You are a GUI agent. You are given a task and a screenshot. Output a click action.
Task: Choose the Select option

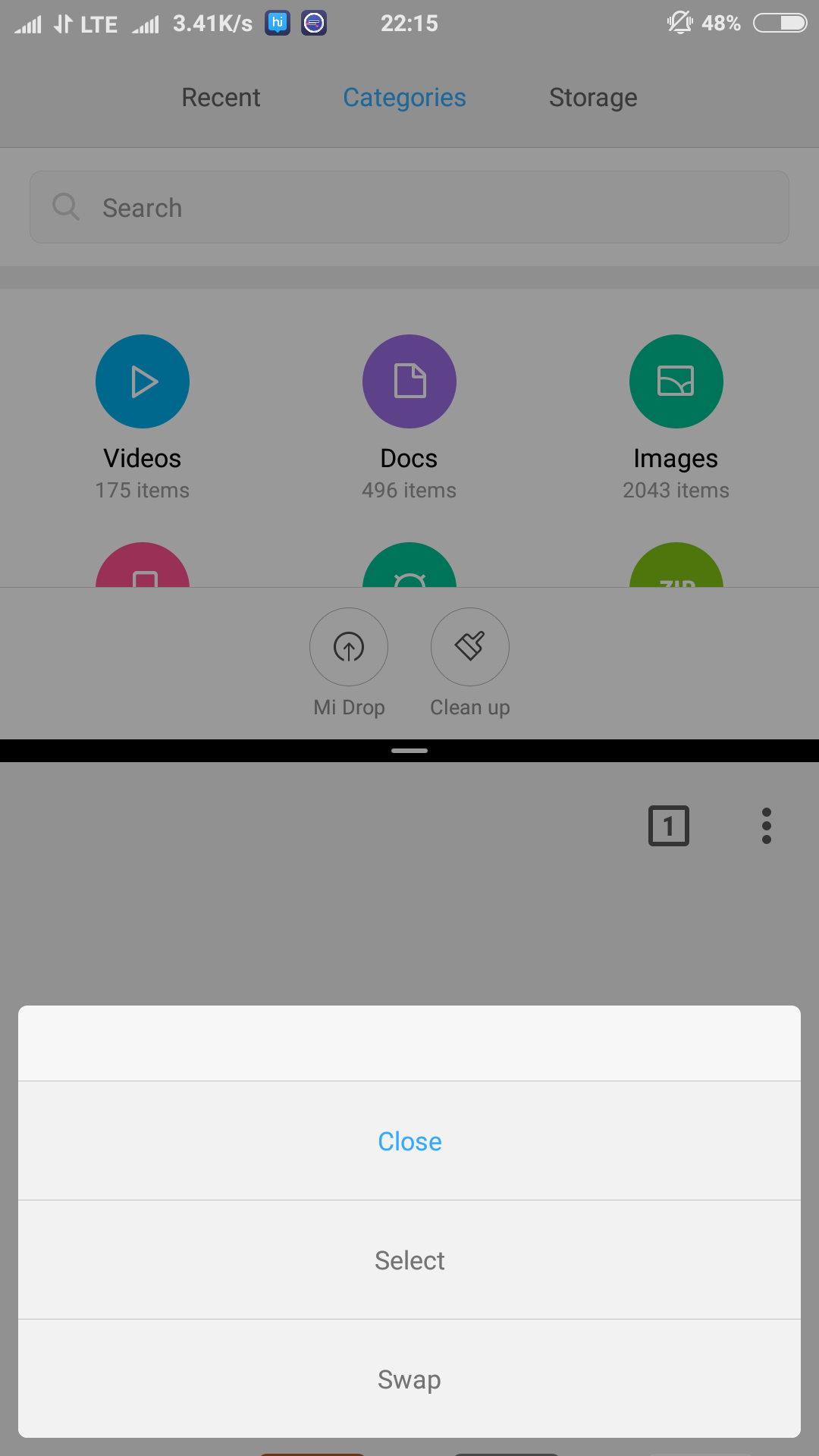409,1260
